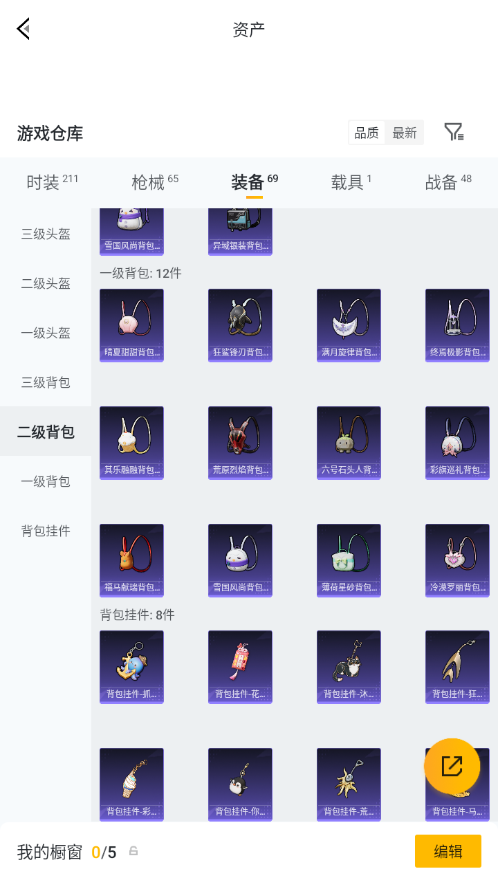
Task: Tap the orange floating share button
Action: tap(452, 766)
